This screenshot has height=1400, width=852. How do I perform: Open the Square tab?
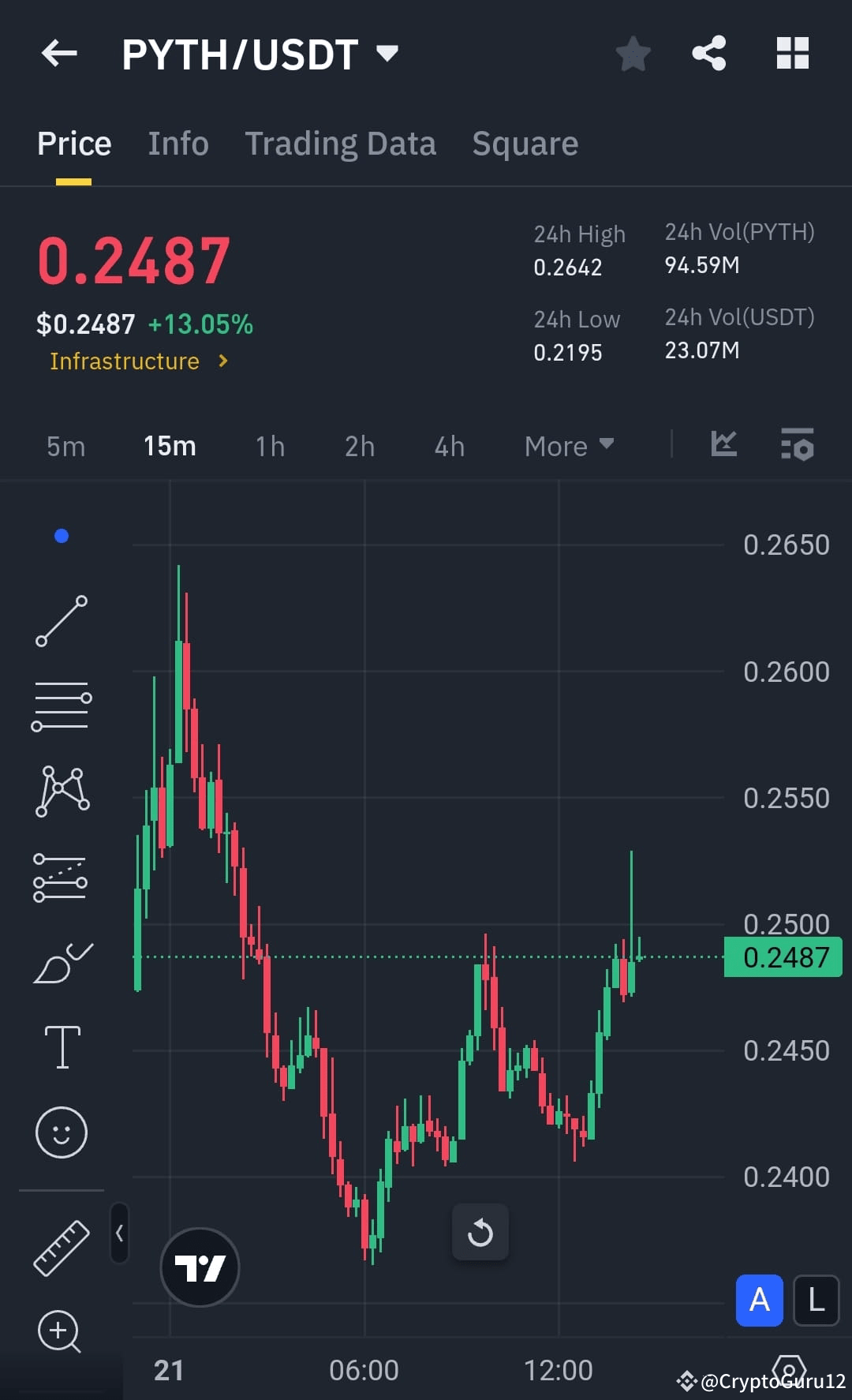pos(525,144)
